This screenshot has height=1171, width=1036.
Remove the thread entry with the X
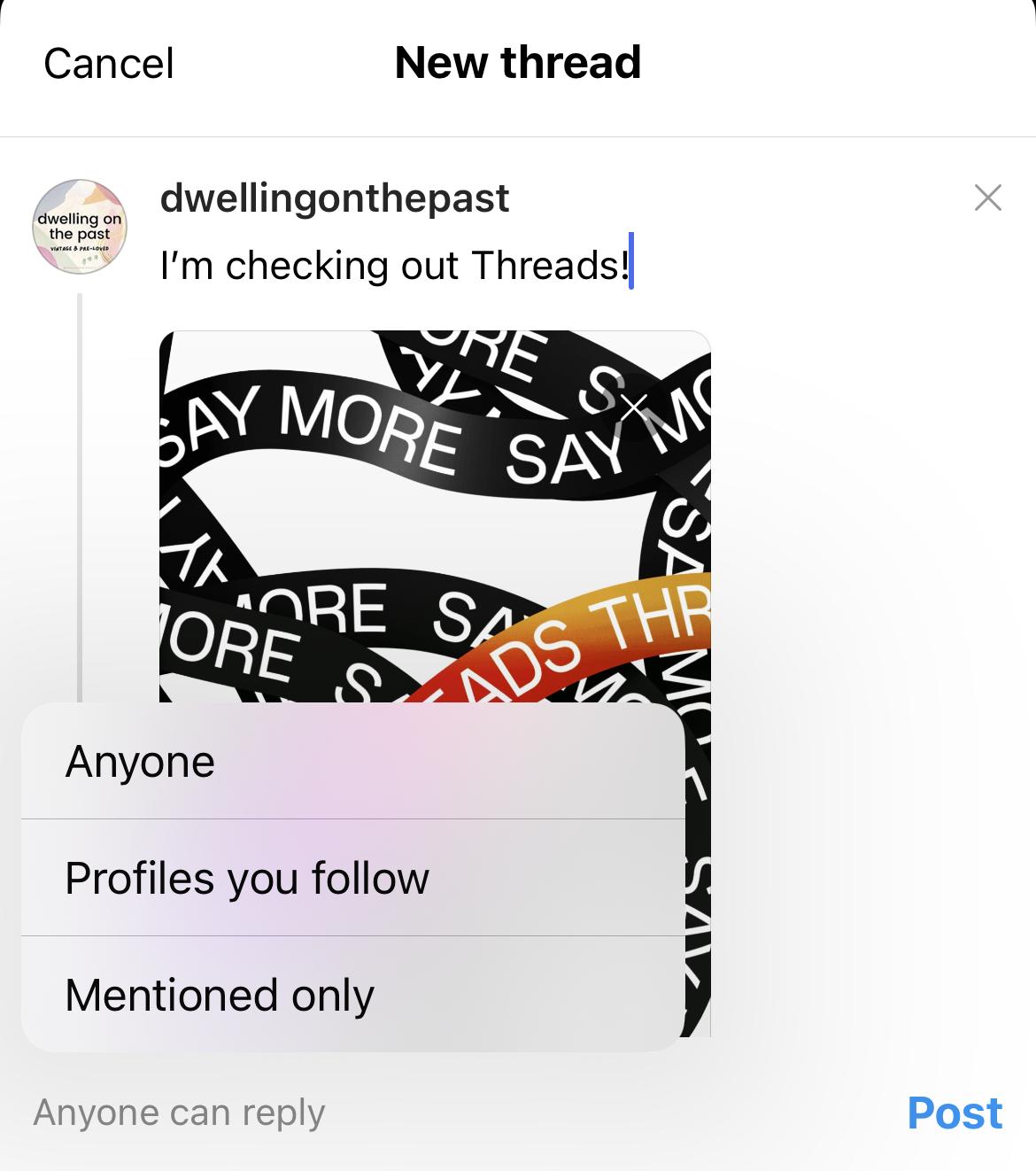tap(987, 198)
